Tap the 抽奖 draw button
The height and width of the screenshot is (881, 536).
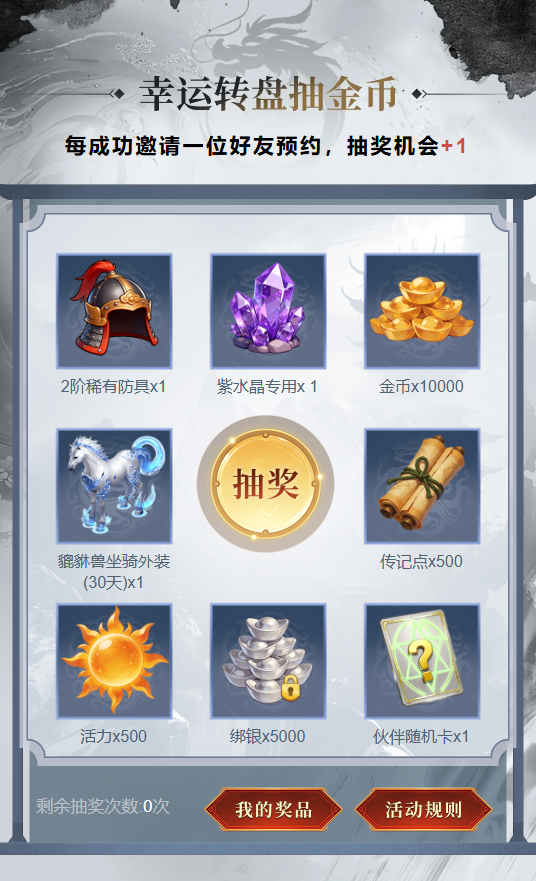266,484
